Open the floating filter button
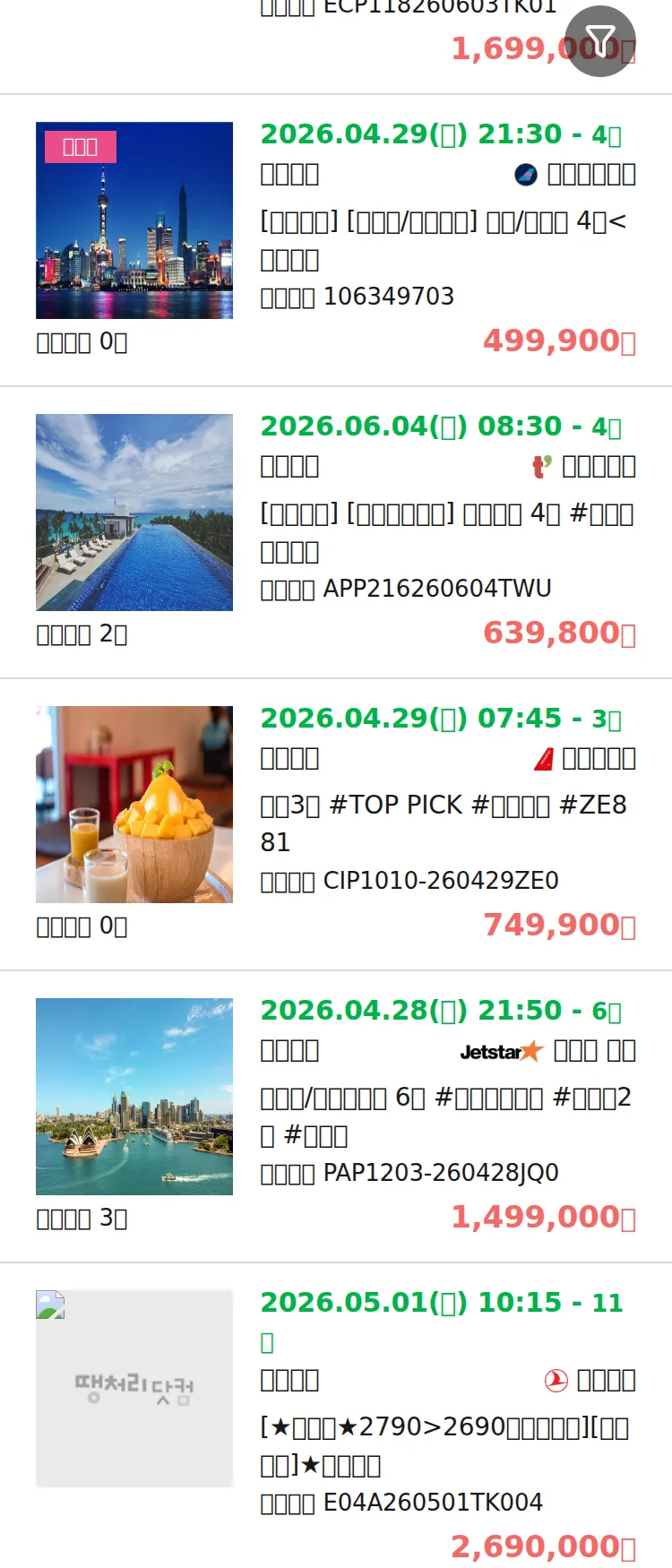This screenshot has height=1568, width=672. 600,41
